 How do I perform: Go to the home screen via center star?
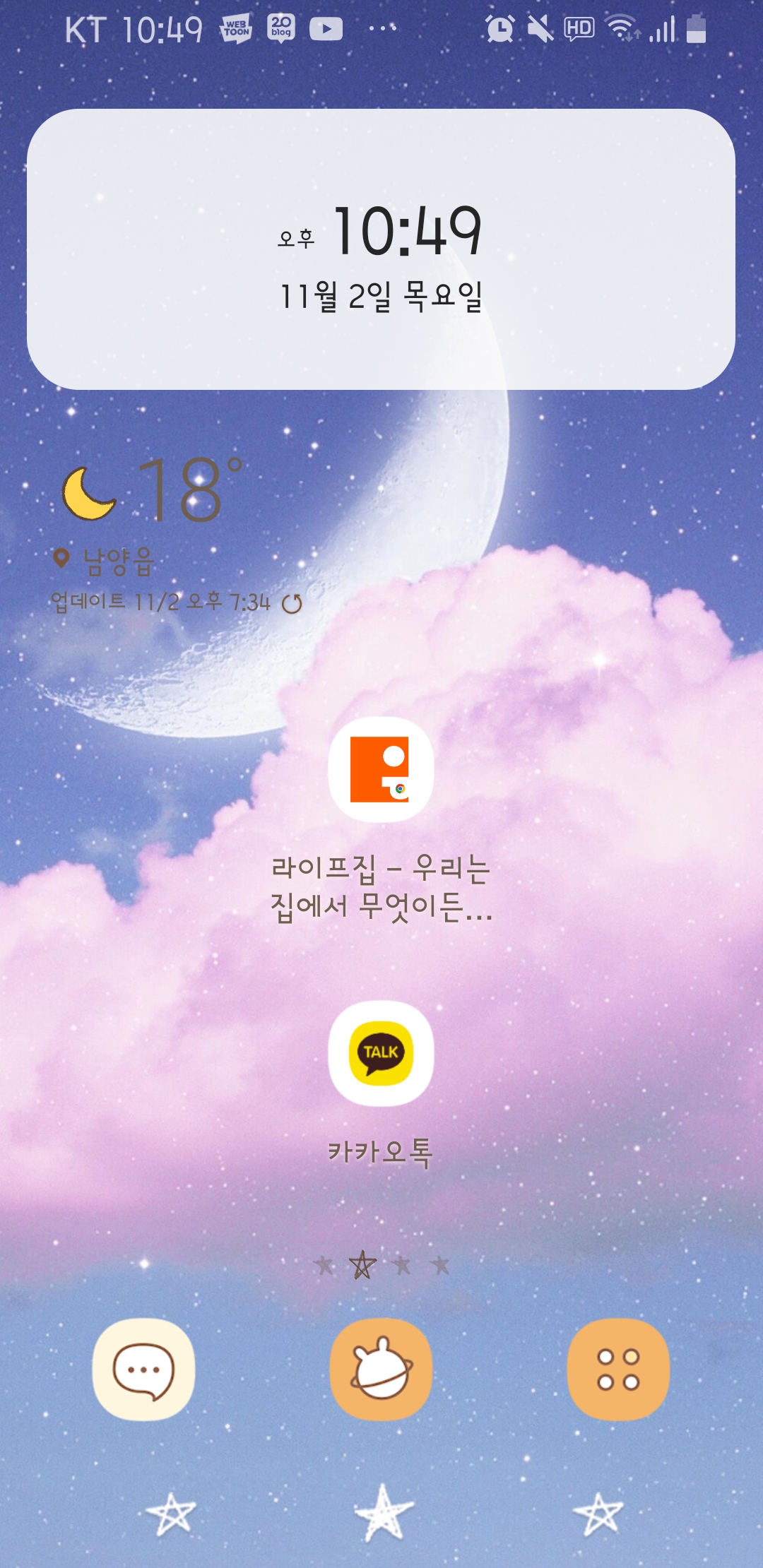(x=382, y=1514)
